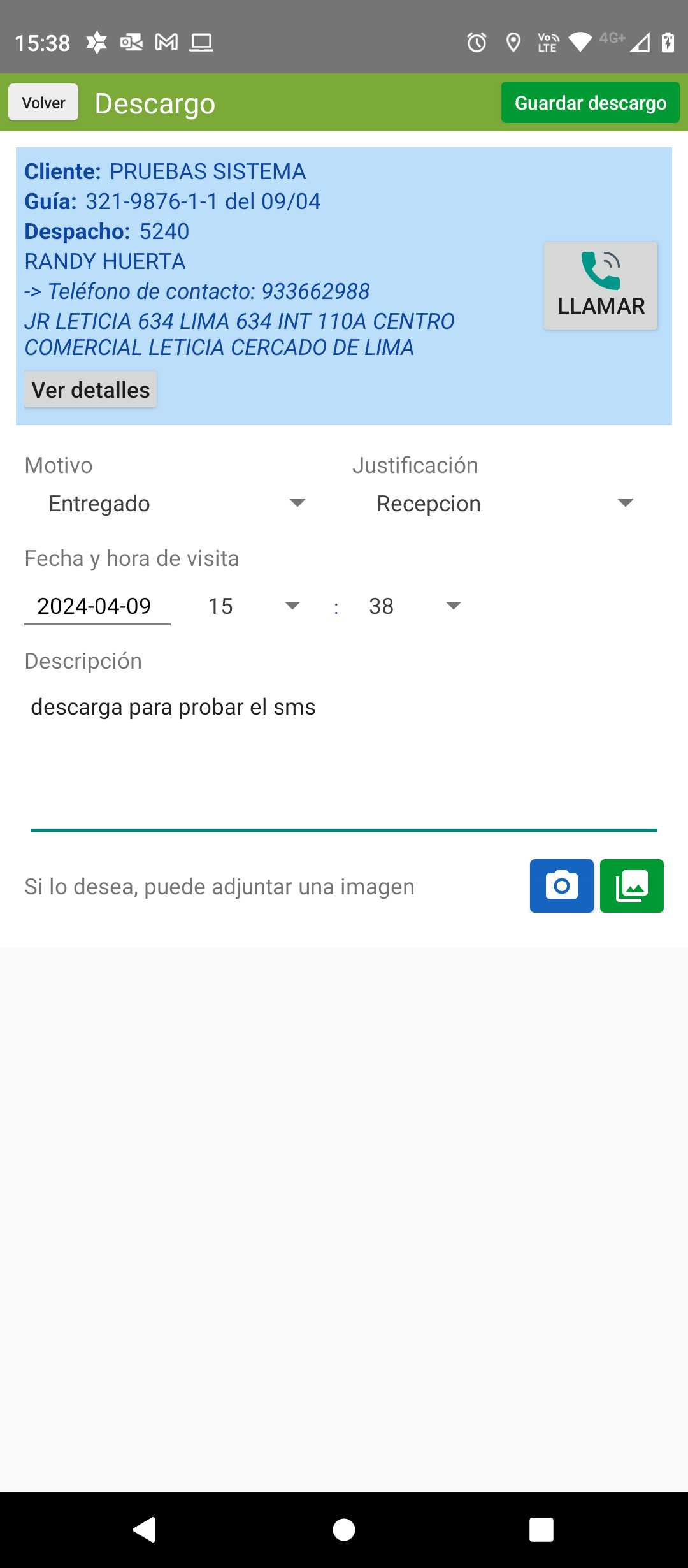Tap the Volver button

pos(43,103)
